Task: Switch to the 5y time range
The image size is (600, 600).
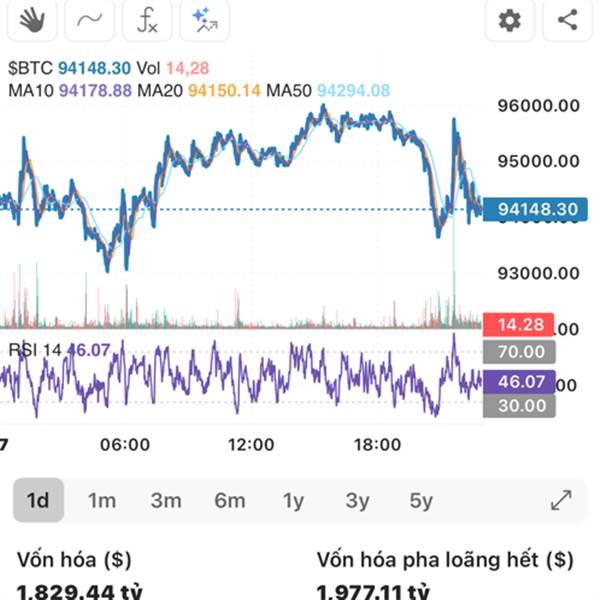Action: pyautogui.click(x=421, y=500)
